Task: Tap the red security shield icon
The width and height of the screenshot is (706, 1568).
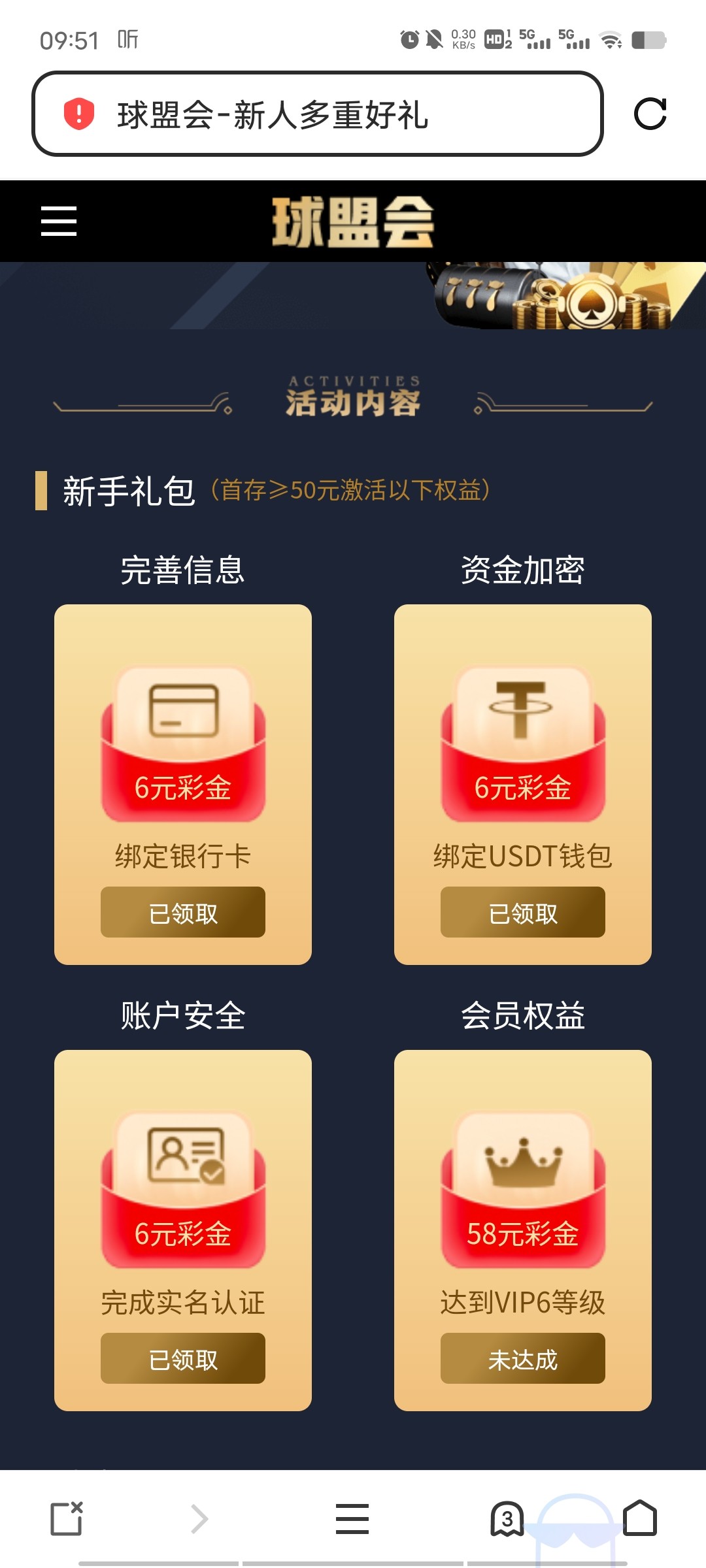Action: coord(79,114)
